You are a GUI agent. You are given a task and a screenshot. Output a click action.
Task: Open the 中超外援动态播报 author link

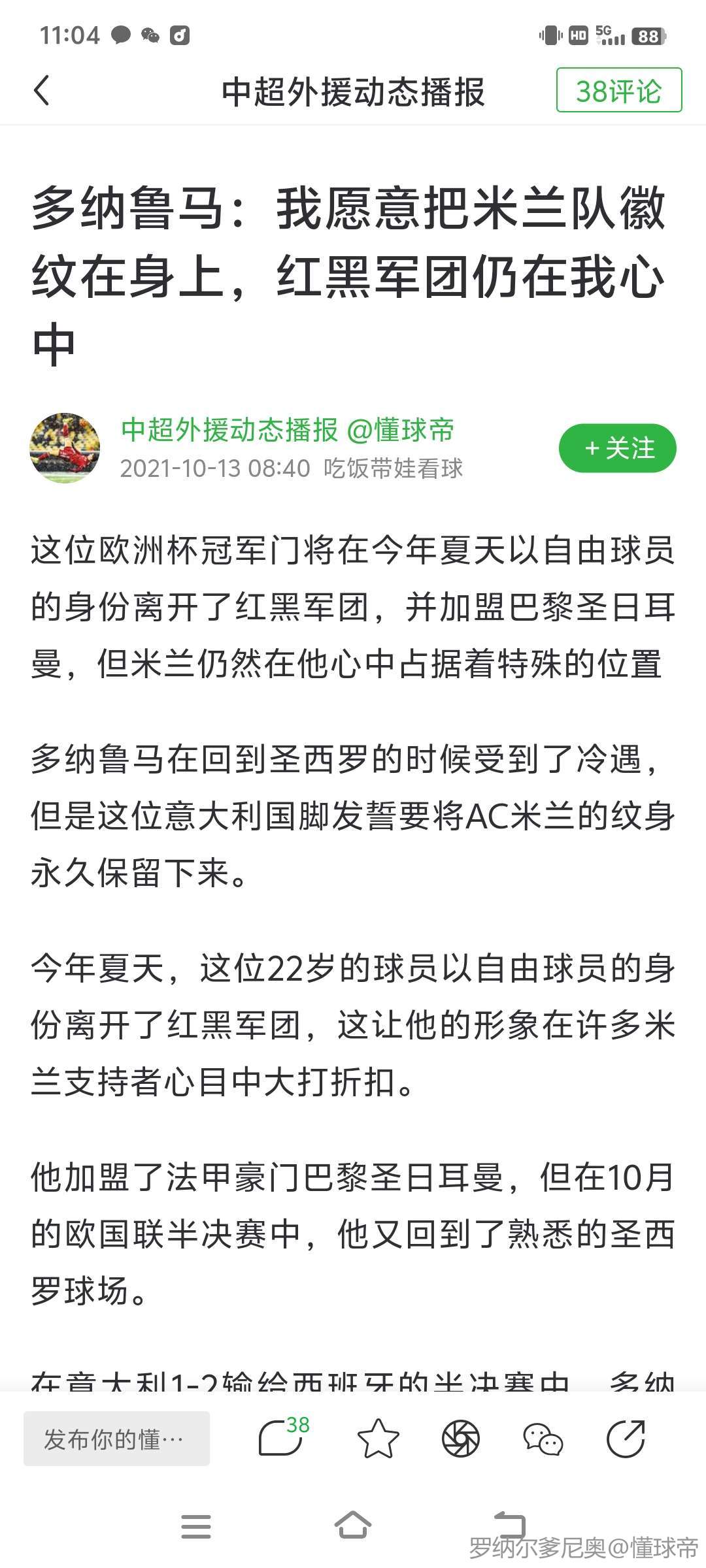point(229,430)
